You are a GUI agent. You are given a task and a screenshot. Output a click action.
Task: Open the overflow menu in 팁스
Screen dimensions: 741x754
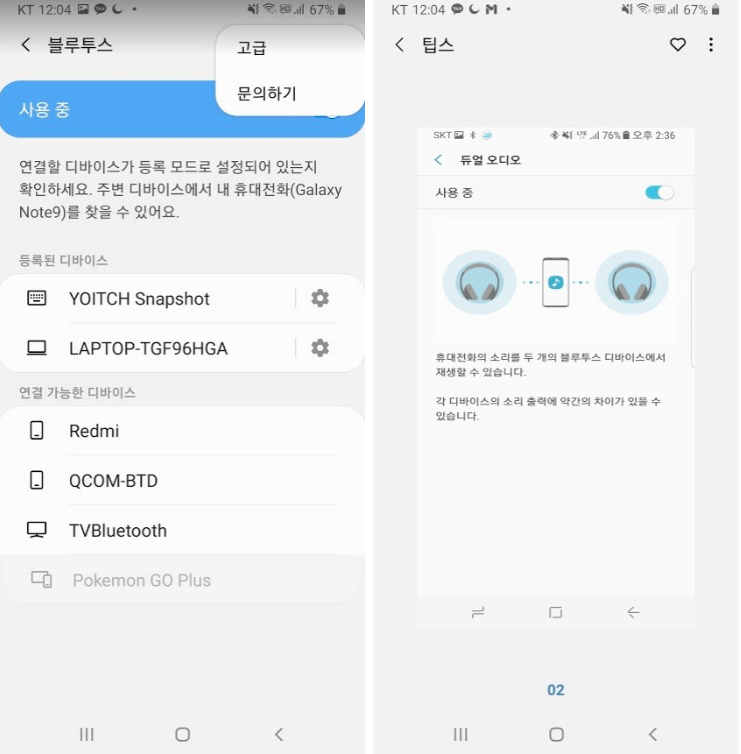[711, 45]
